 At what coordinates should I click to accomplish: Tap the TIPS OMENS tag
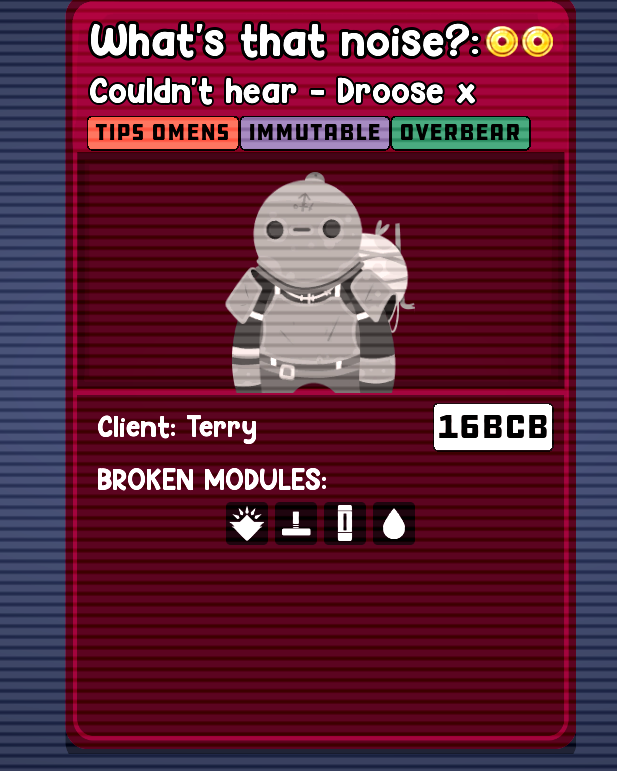coord(163,133)
